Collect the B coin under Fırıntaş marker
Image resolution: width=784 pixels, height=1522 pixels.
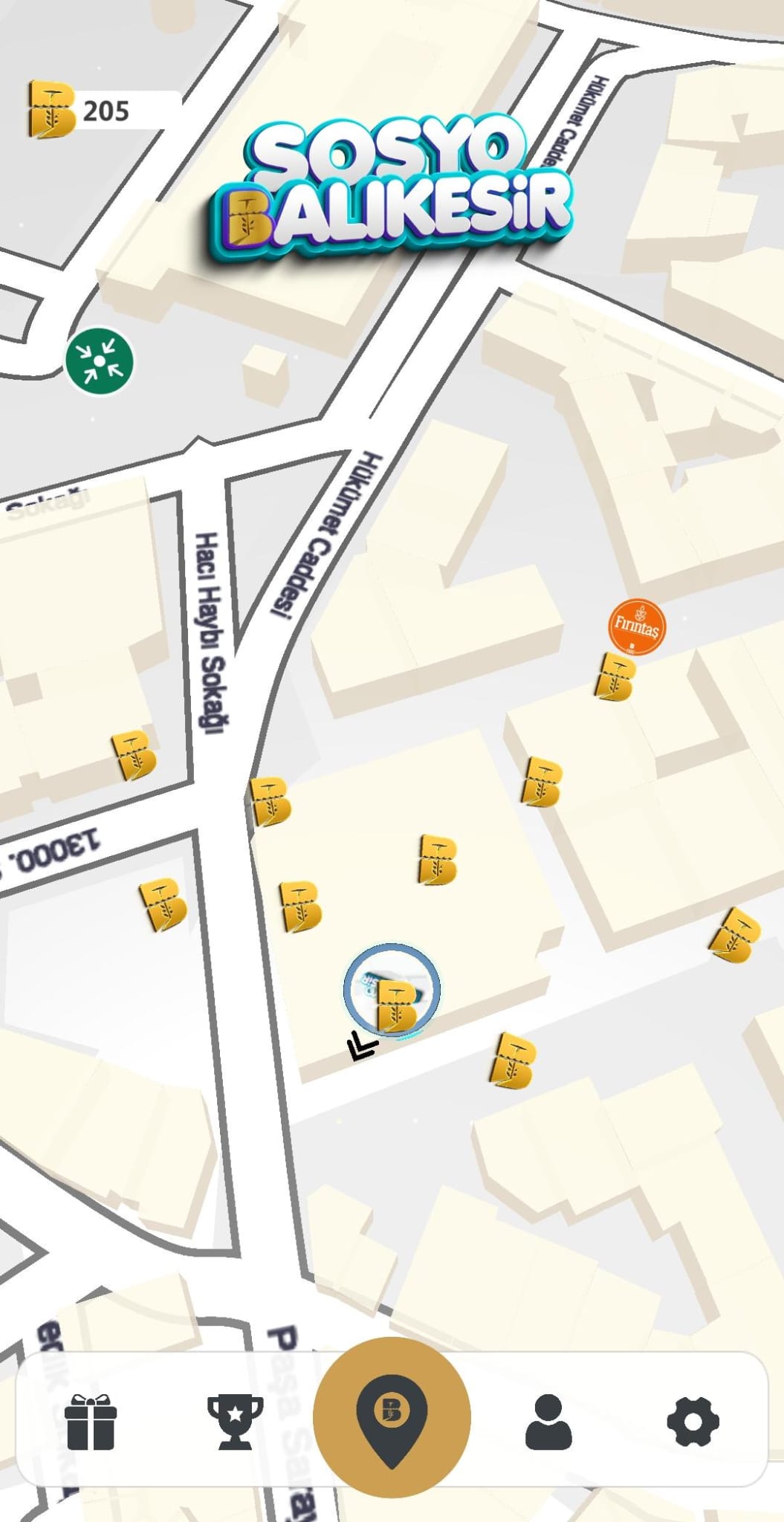(x=615, y=676)
